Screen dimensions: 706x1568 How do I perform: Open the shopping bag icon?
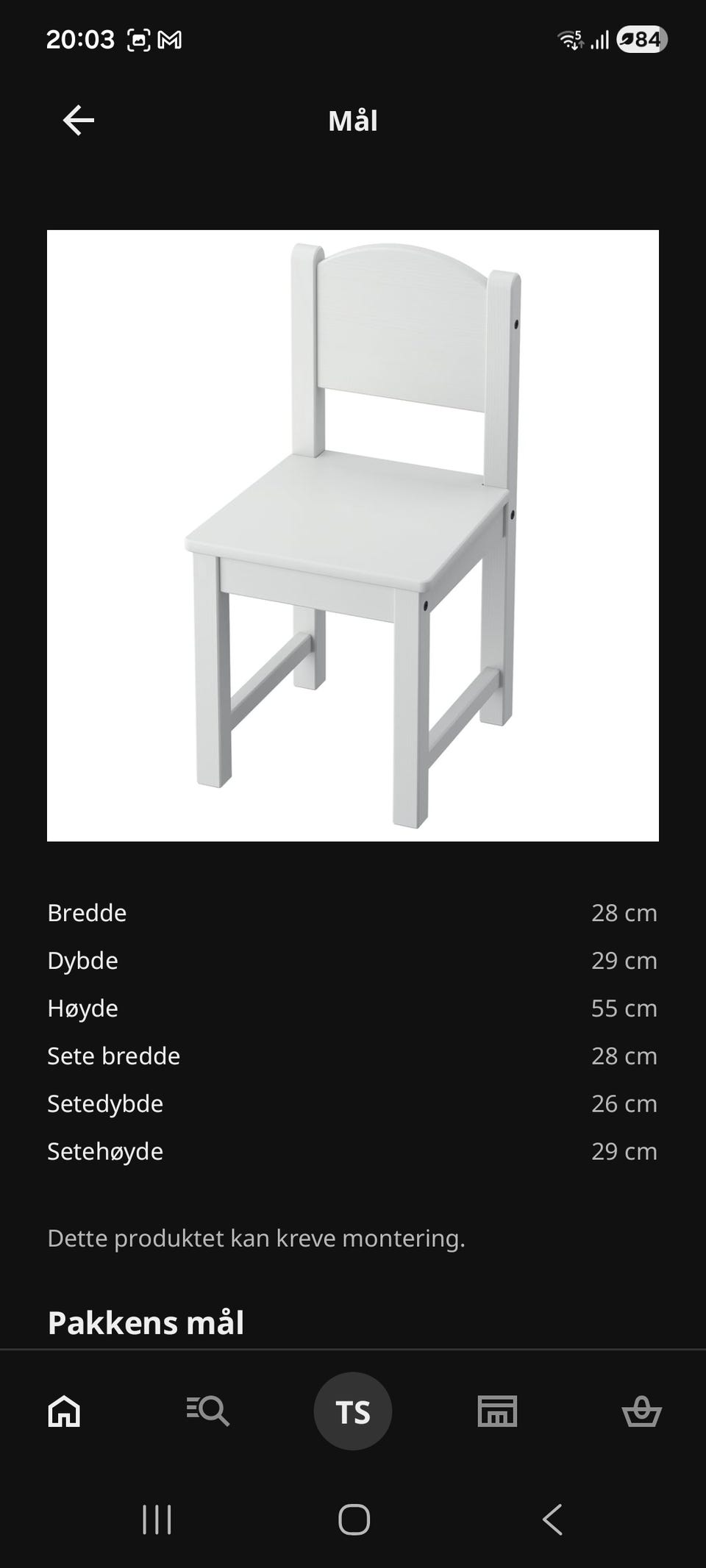tap(643, 1411)
